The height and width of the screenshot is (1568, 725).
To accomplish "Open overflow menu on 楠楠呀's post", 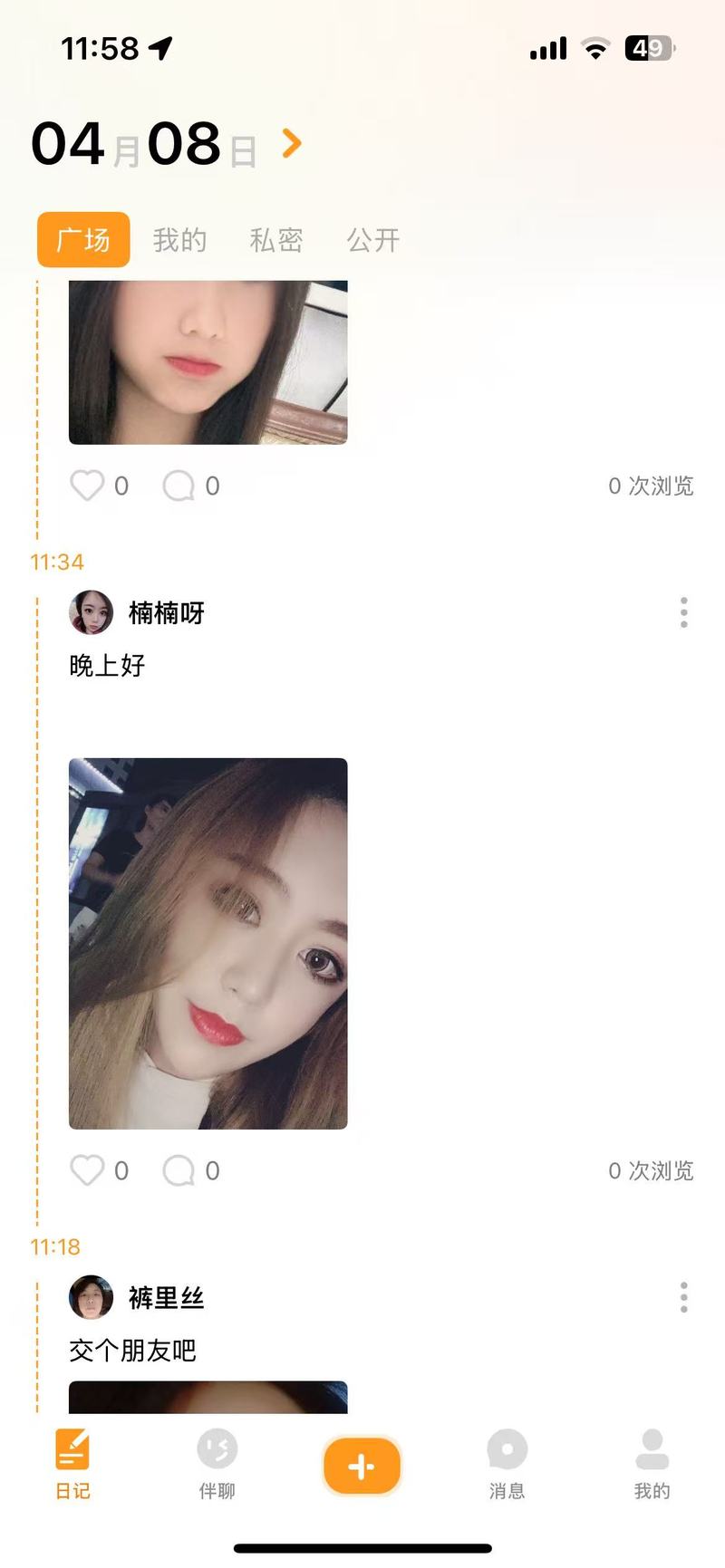I will 684,612.
